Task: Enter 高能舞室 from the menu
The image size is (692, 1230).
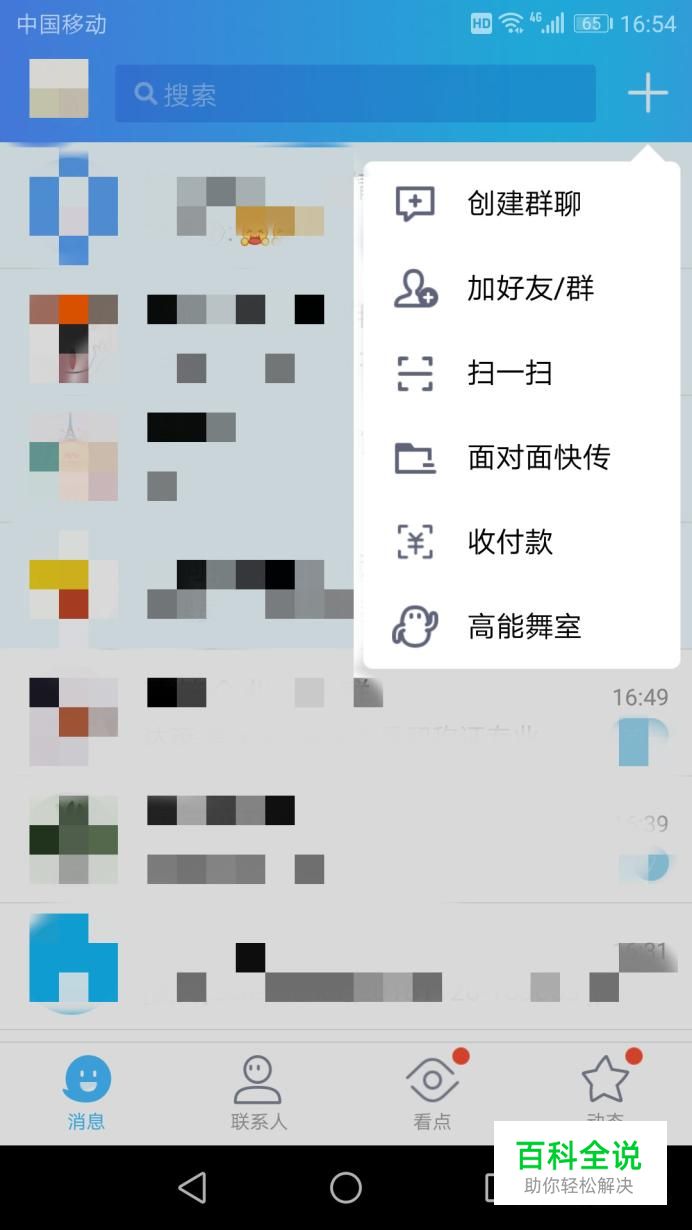Action: [522, 627]
